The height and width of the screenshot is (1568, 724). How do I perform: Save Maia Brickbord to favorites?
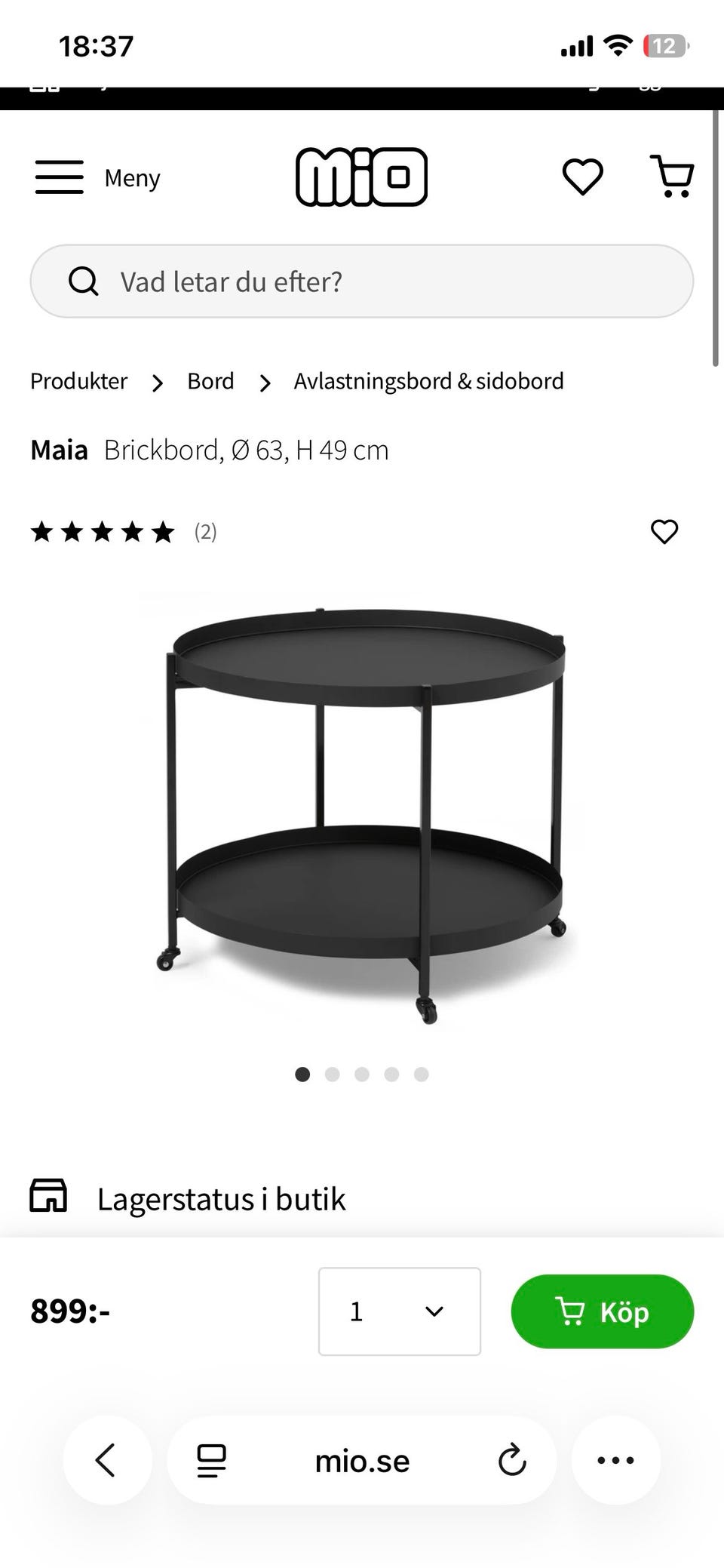tap(664, 532)
